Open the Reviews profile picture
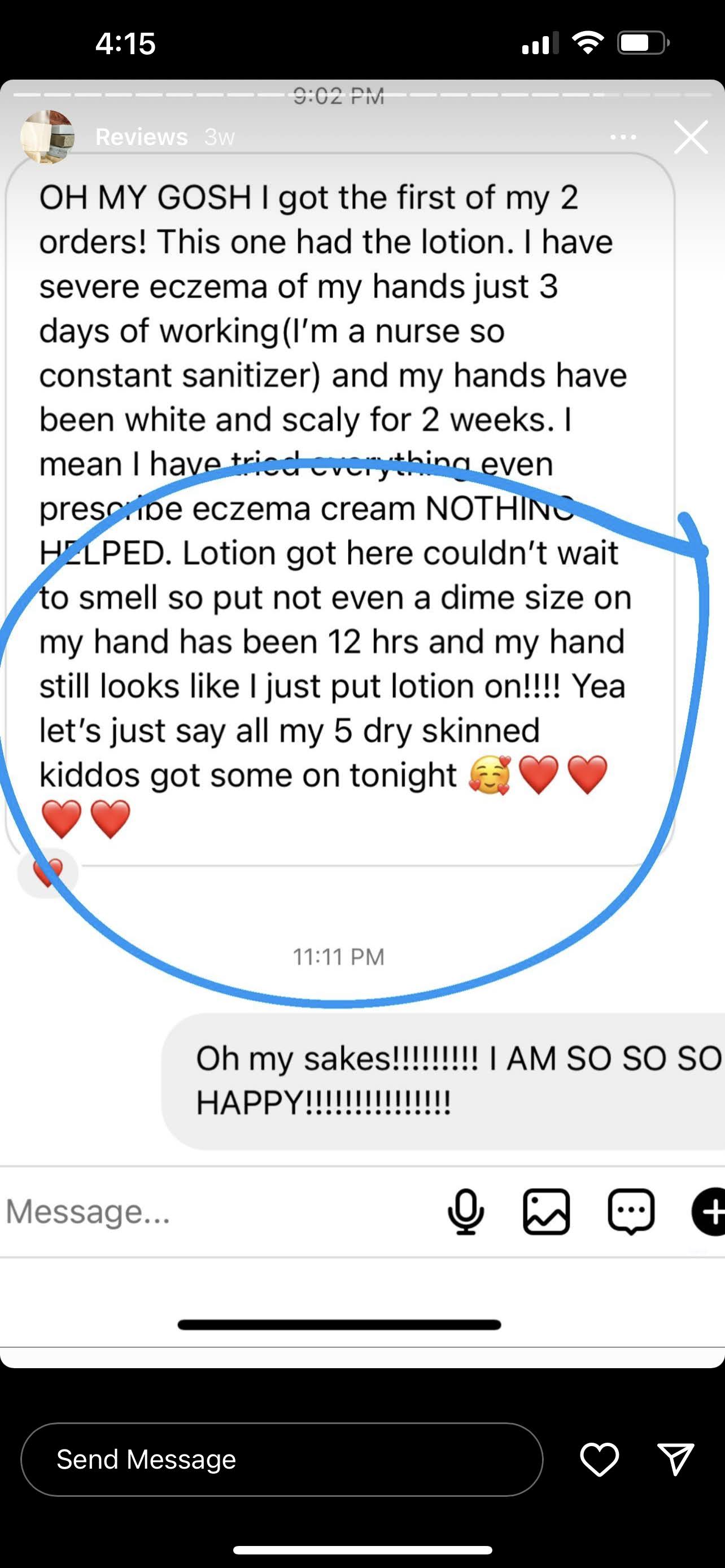Screen dimensions: 725x1568 click(47, 137)
